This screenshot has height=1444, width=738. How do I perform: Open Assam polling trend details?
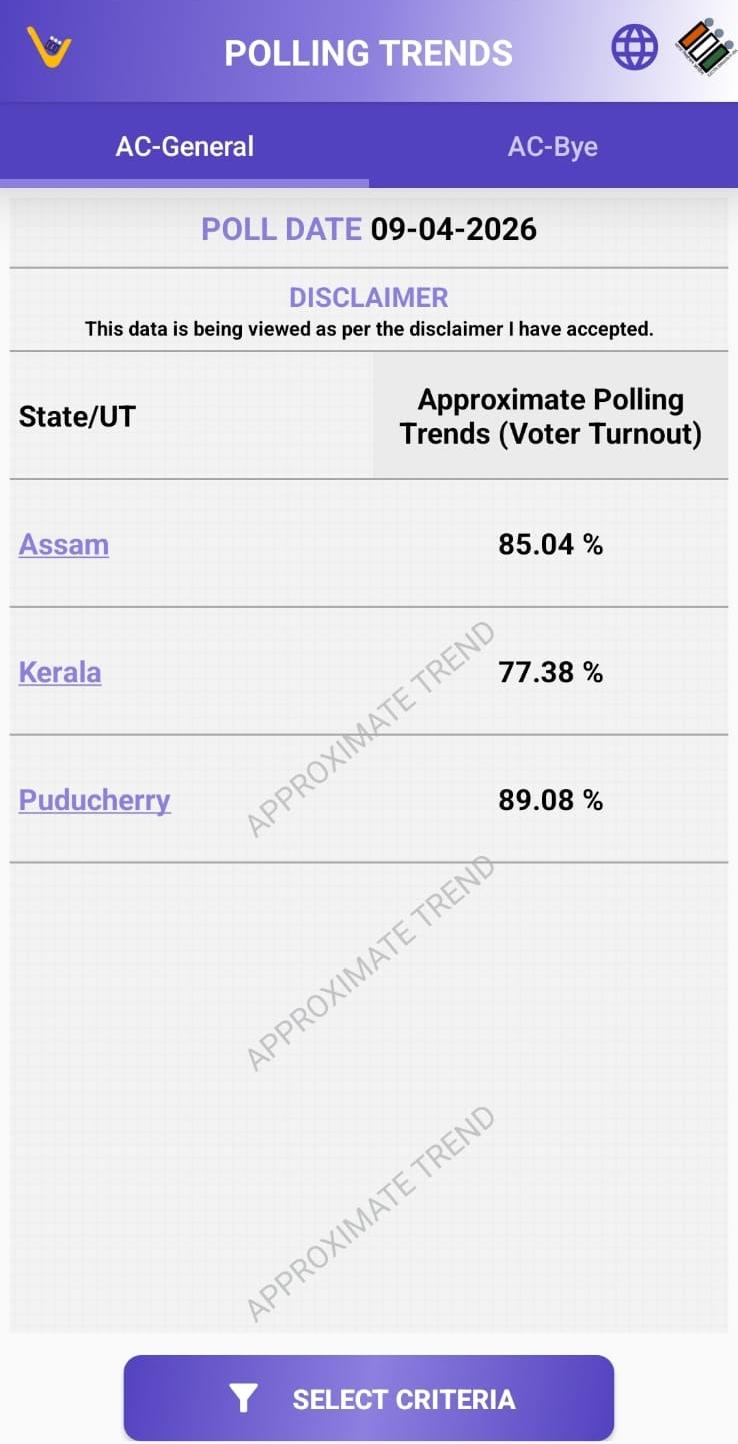point(64,544)
